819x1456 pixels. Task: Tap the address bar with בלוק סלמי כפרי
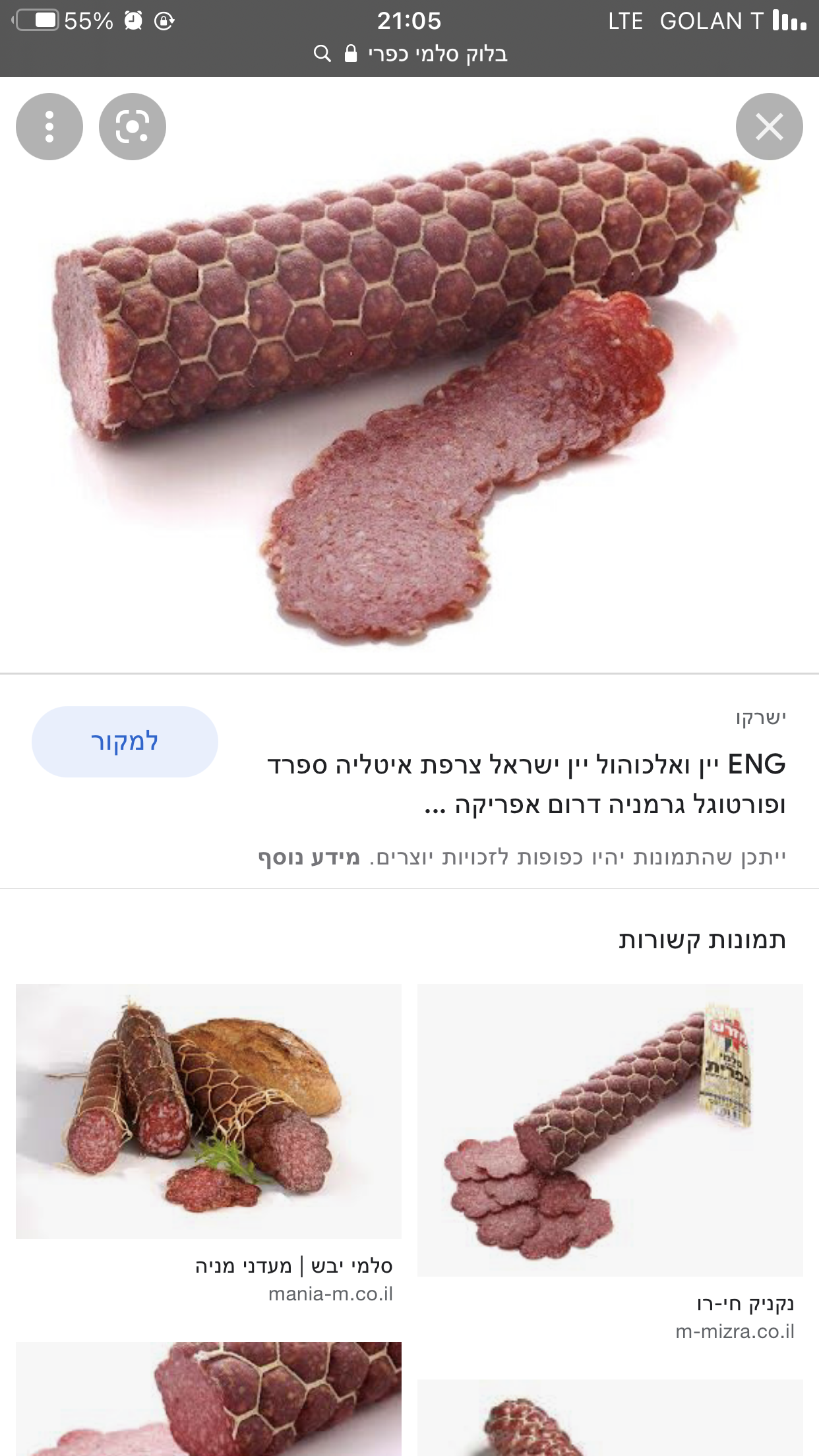pos(409,54)
